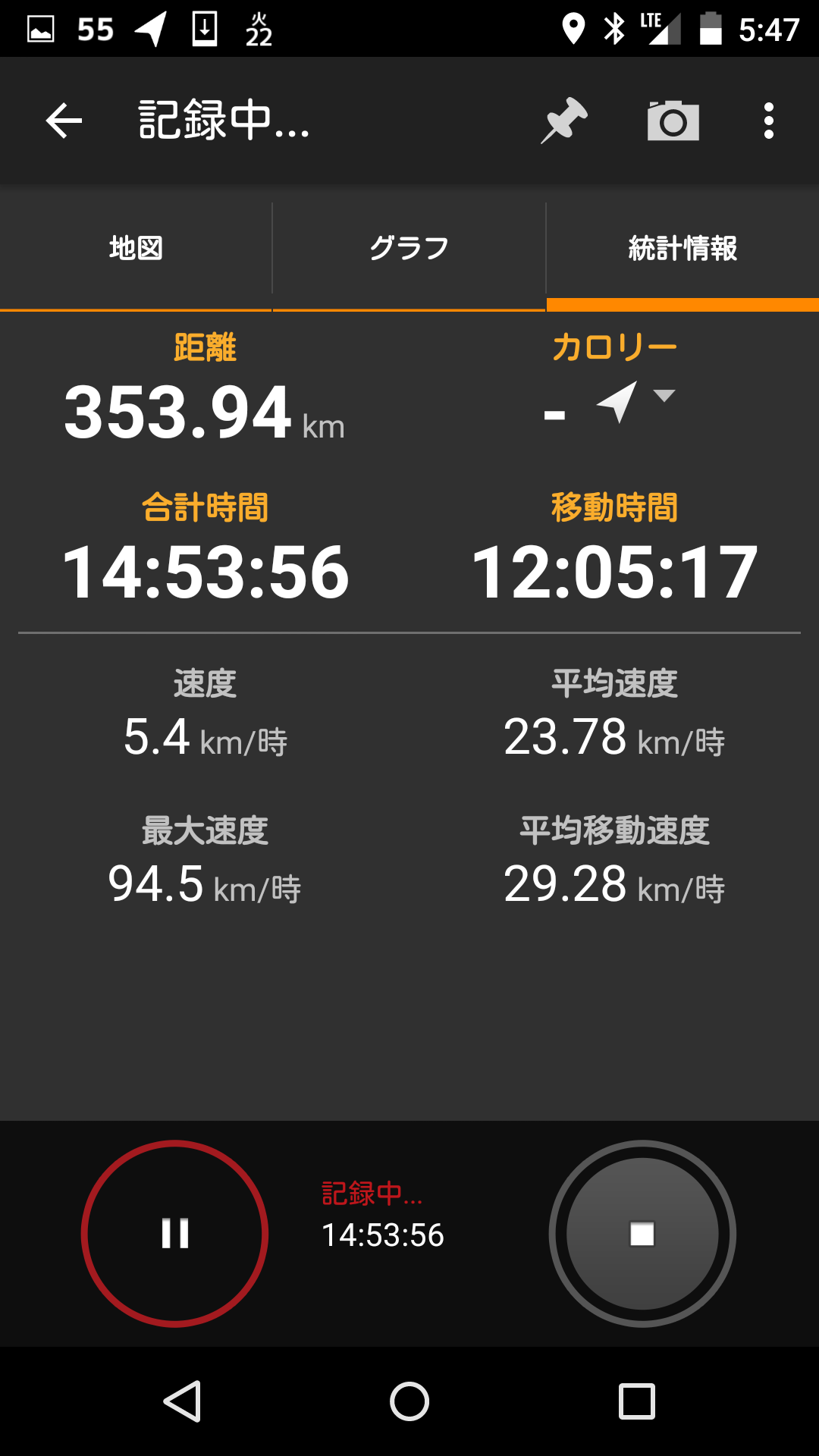Take a photo with the camera icon
Screen dimensions: 819x1456
coord(673,121)
